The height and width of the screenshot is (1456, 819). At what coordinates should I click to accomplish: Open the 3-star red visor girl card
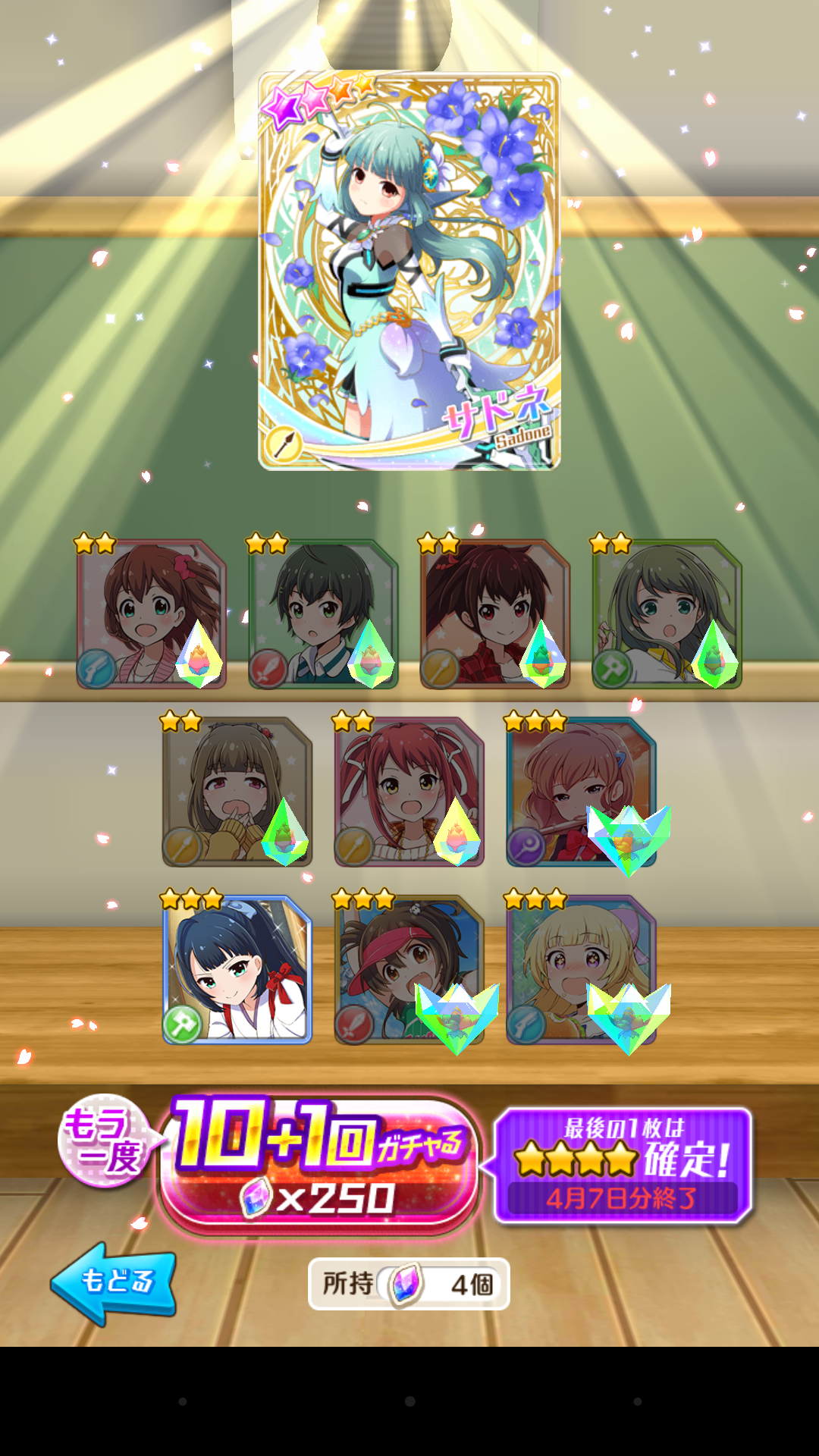coord(408,971)
